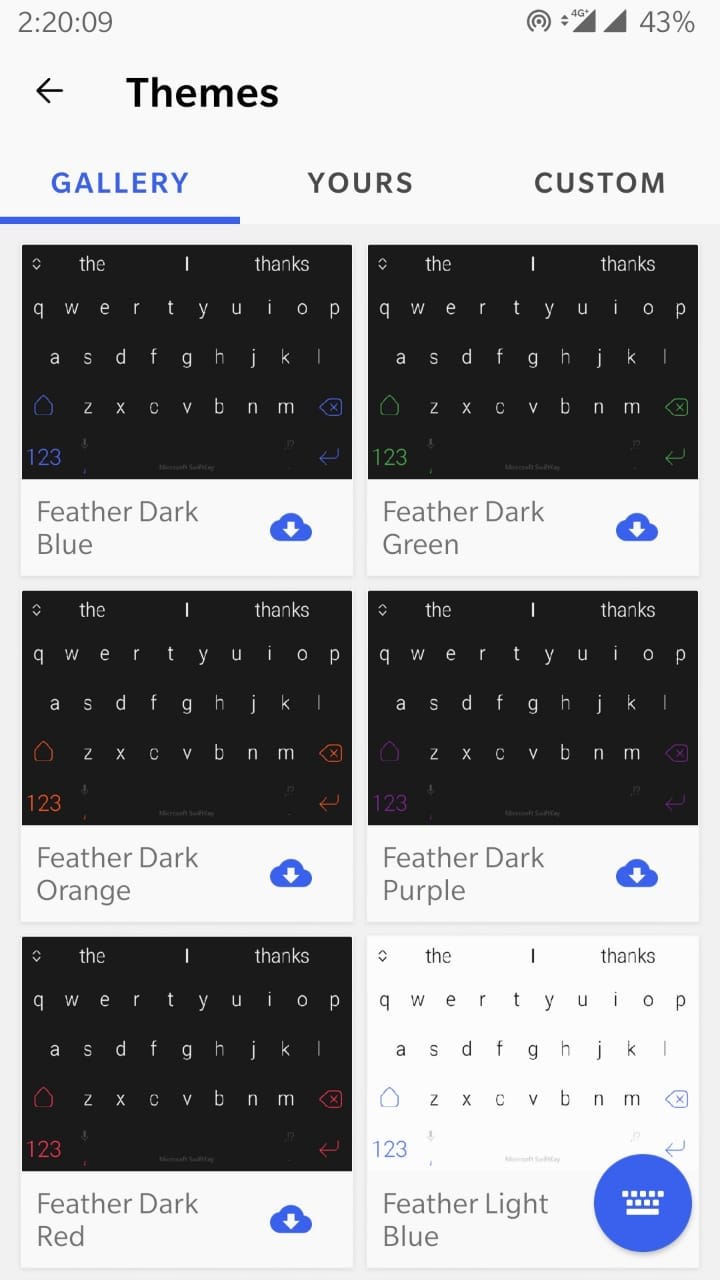720x1280 pixels.
Task: Tap the Feather Dark Green theme name
Action: (463, 527)
